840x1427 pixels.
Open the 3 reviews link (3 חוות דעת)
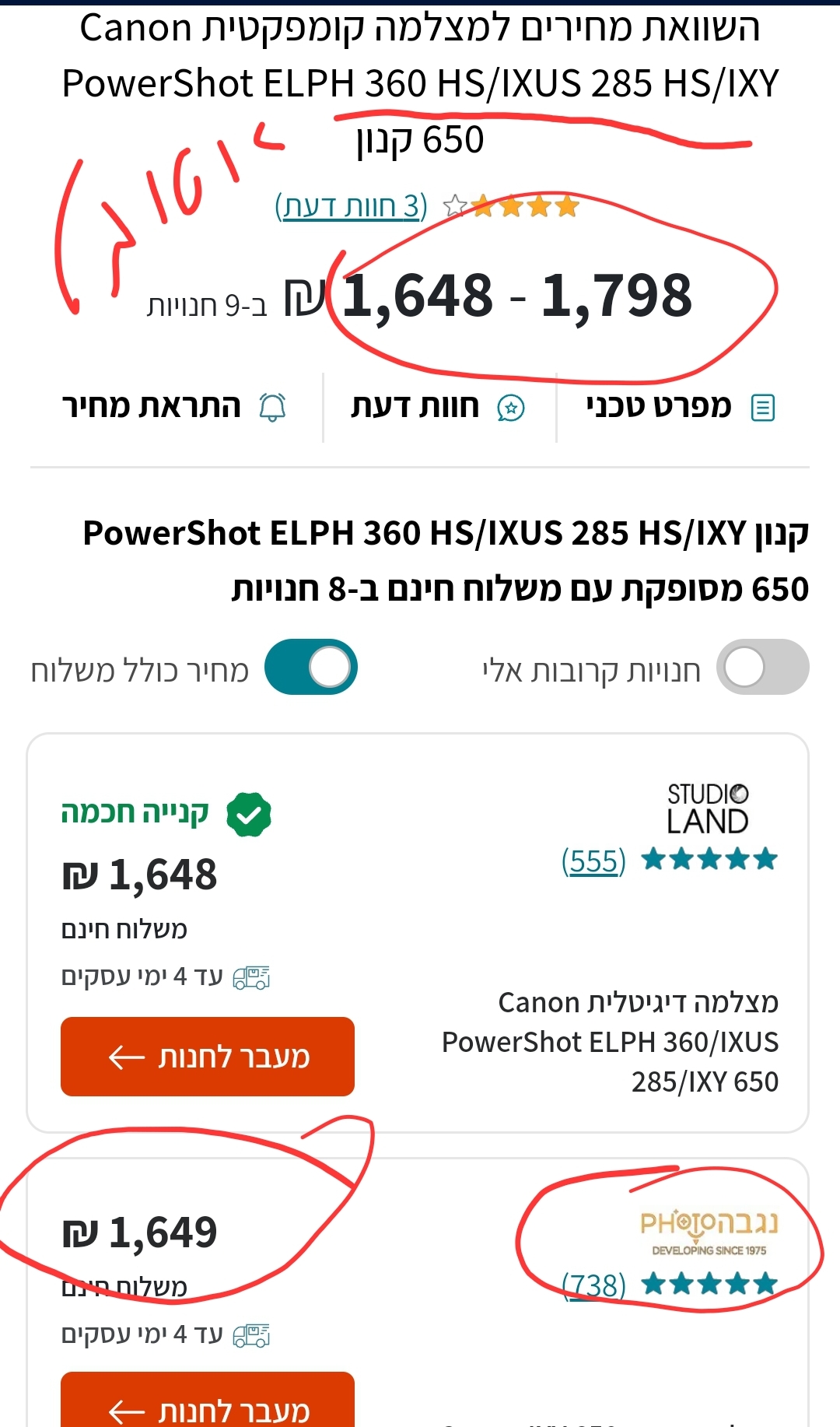[351, 207]
